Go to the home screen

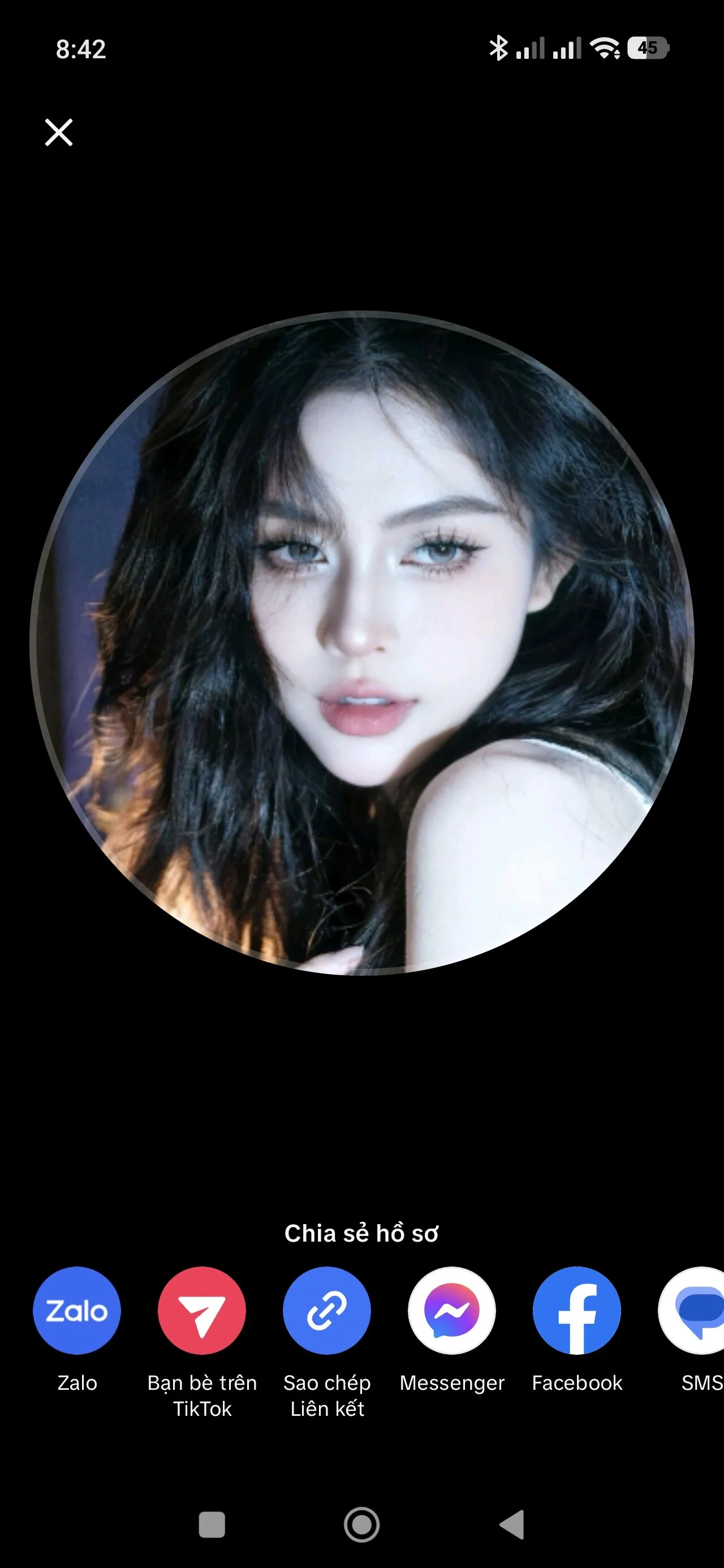361,1524
